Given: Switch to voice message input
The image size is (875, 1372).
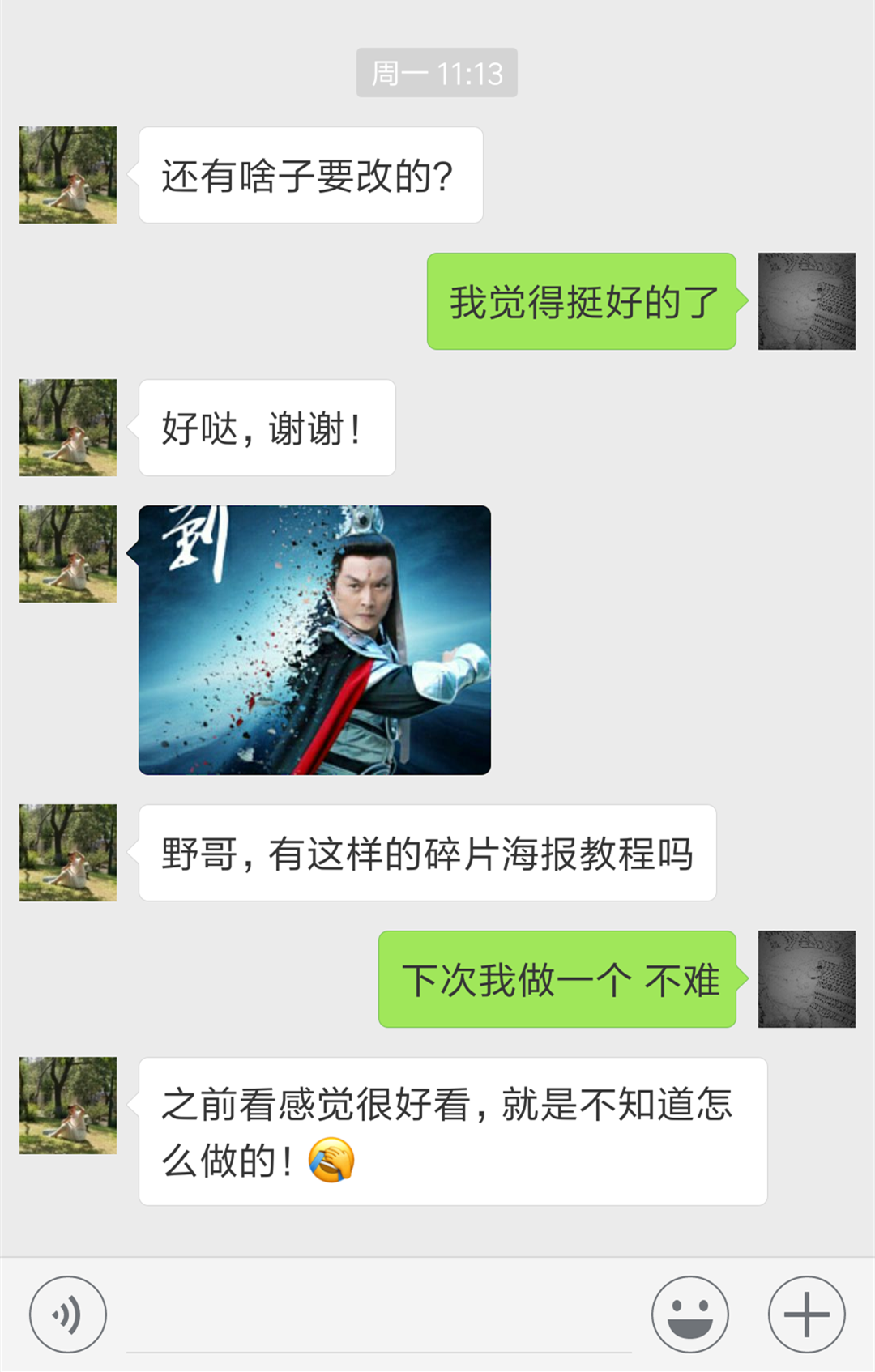Looking at the screenshot, I should tap(68, 1314).
